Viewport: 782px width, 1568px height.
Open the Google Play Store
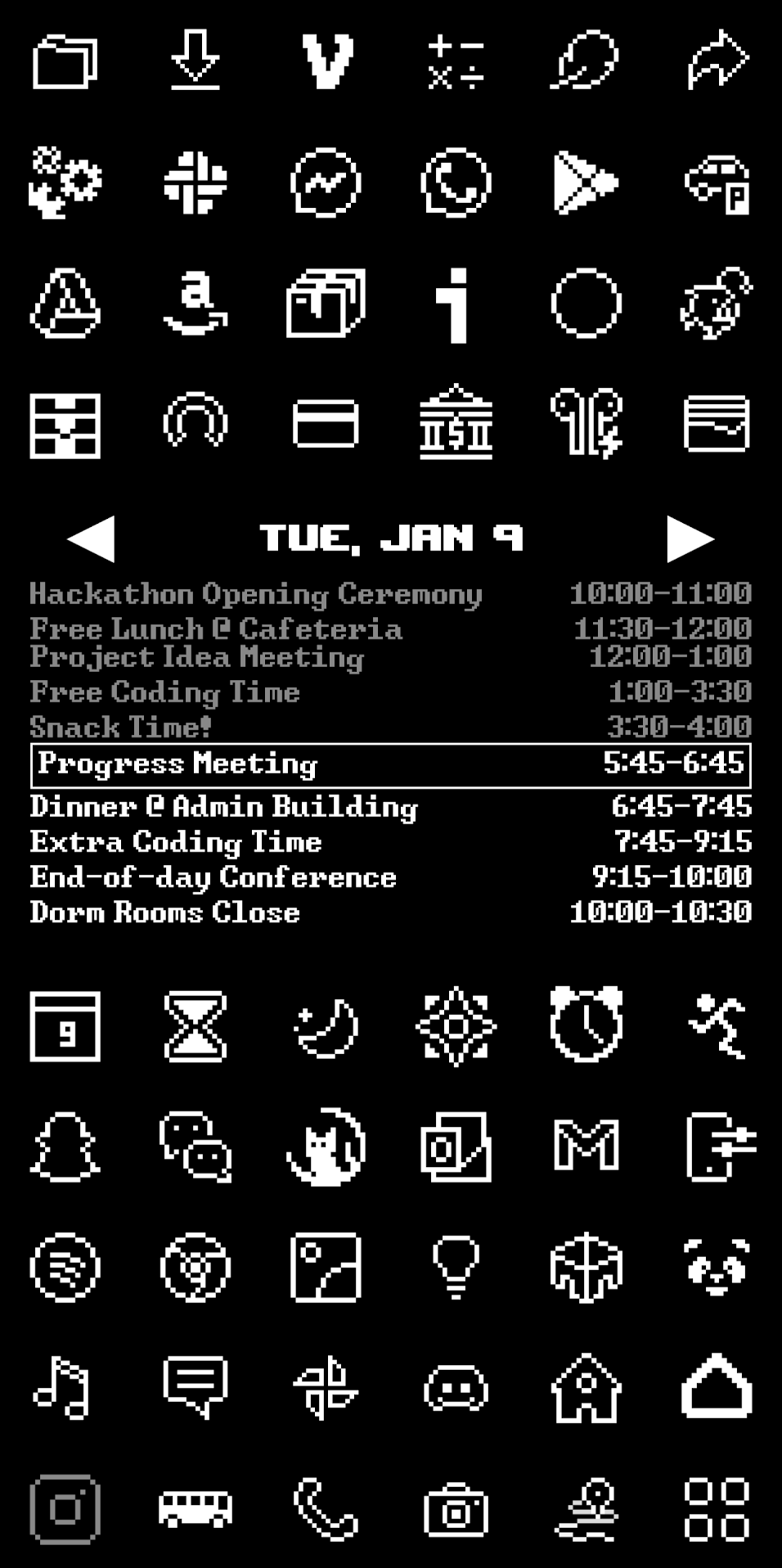(x=586, y=182)
